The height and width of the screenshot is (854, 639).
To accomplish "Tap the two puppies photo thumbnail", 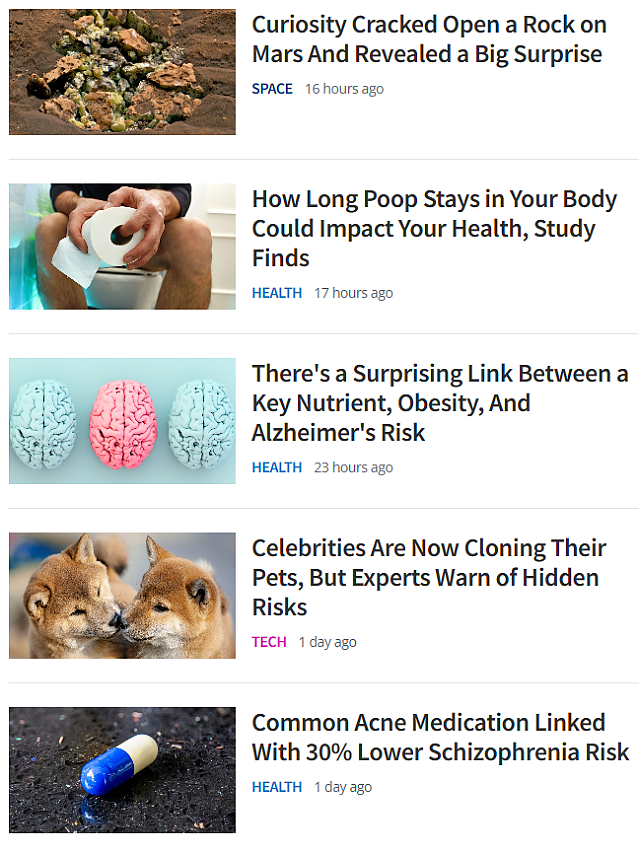I will pos(122,595).
